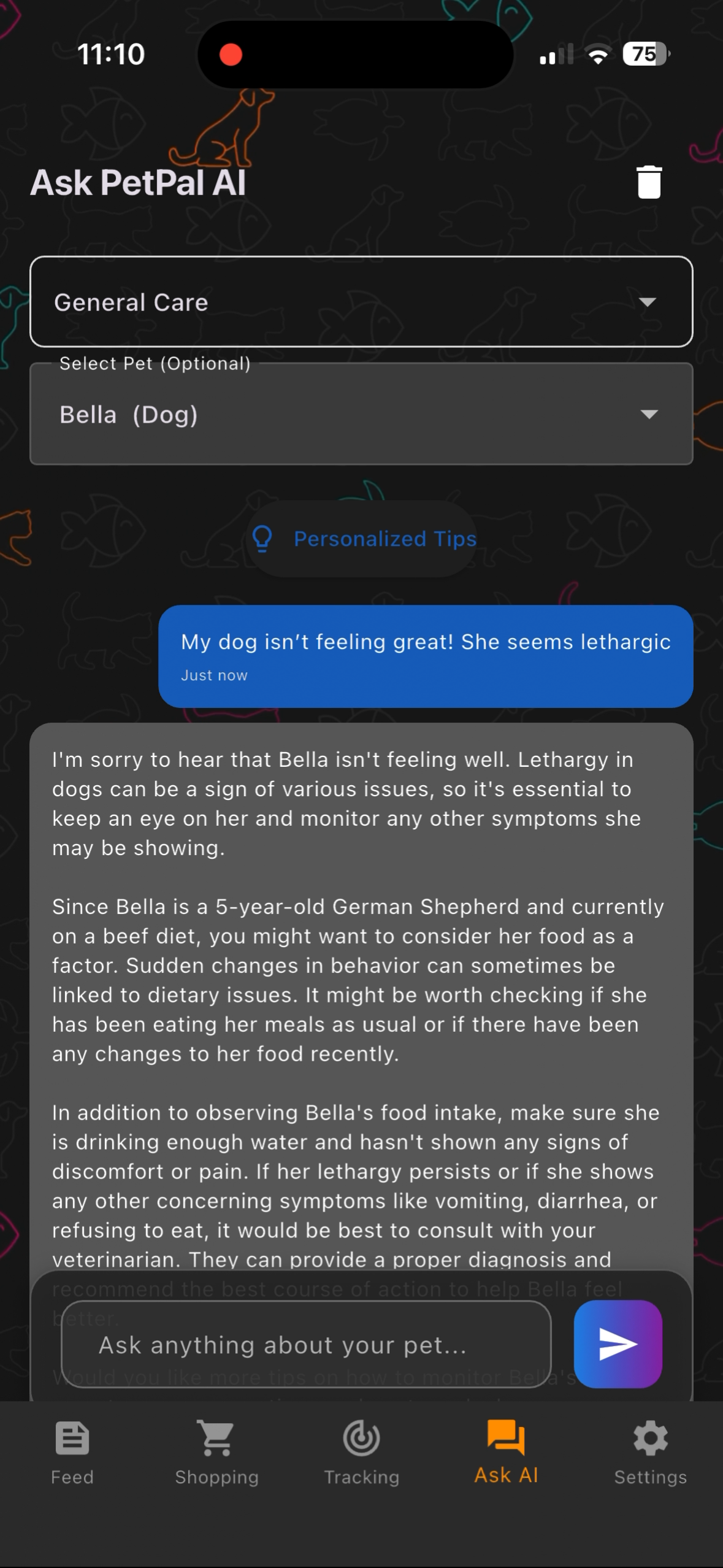
Task: Switch to the Feed tab
Action: click(x=72, y=1451)
